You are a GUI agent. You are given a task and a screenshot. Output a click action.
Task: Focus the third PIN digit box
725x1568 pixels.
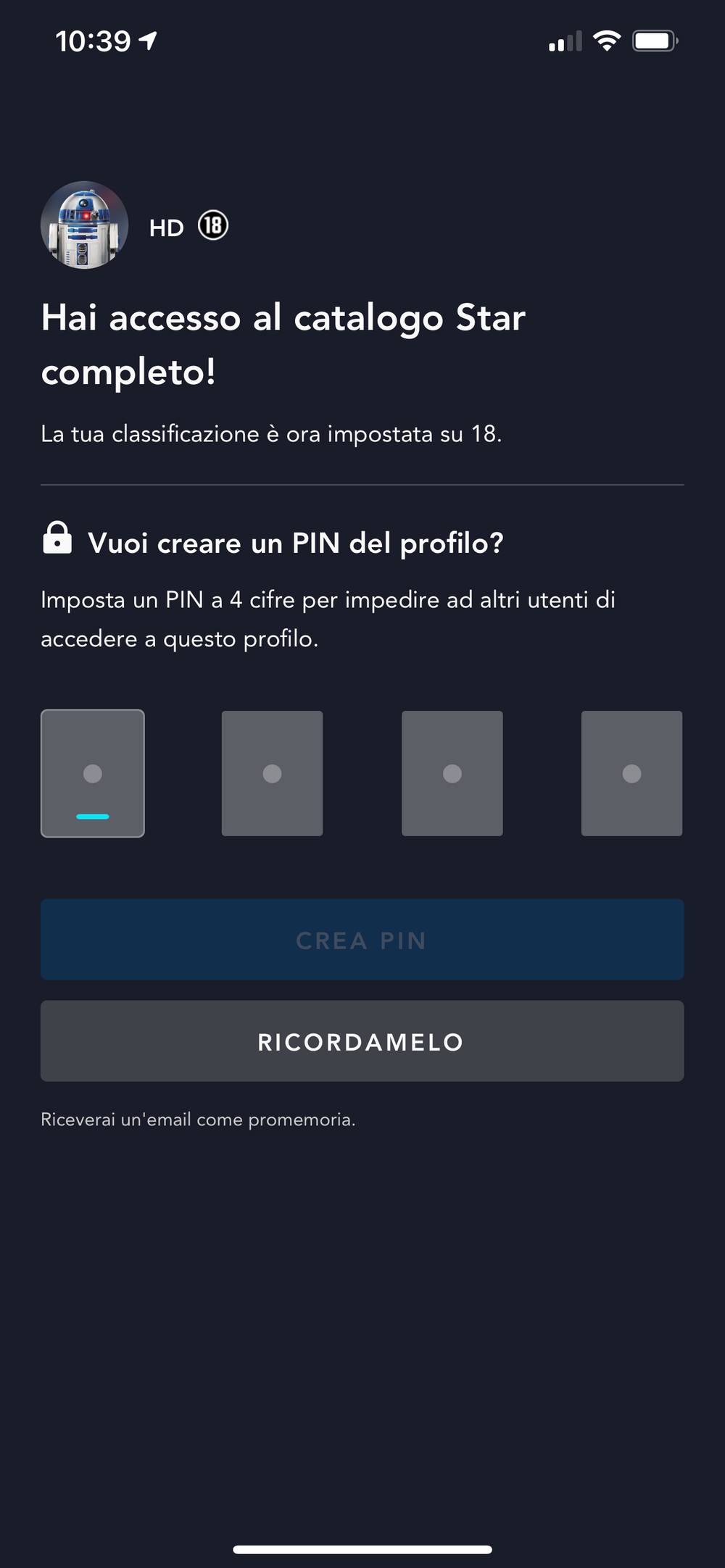click(452, 773)
